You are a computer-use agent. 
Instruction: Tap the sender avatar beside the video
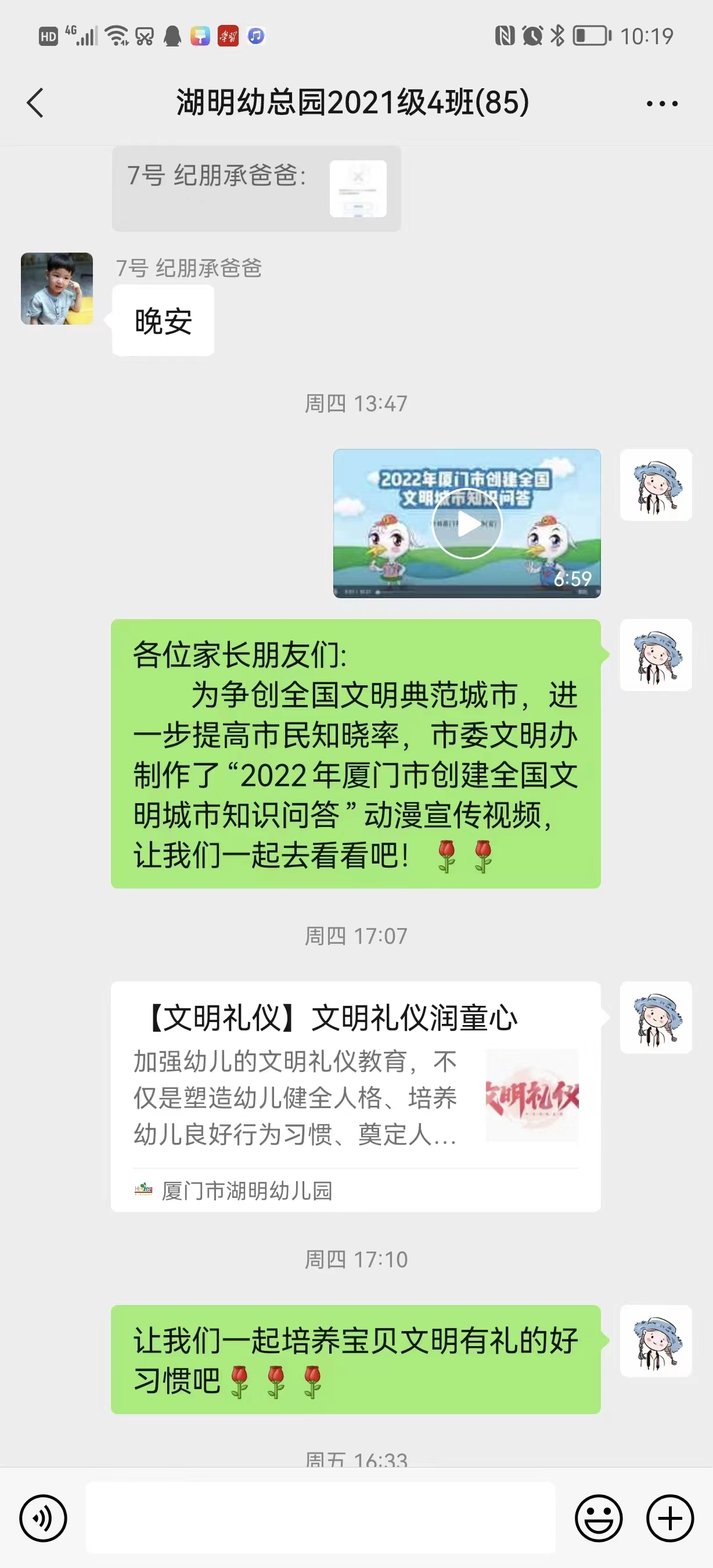pyautogui.click(x=656, y=485)
